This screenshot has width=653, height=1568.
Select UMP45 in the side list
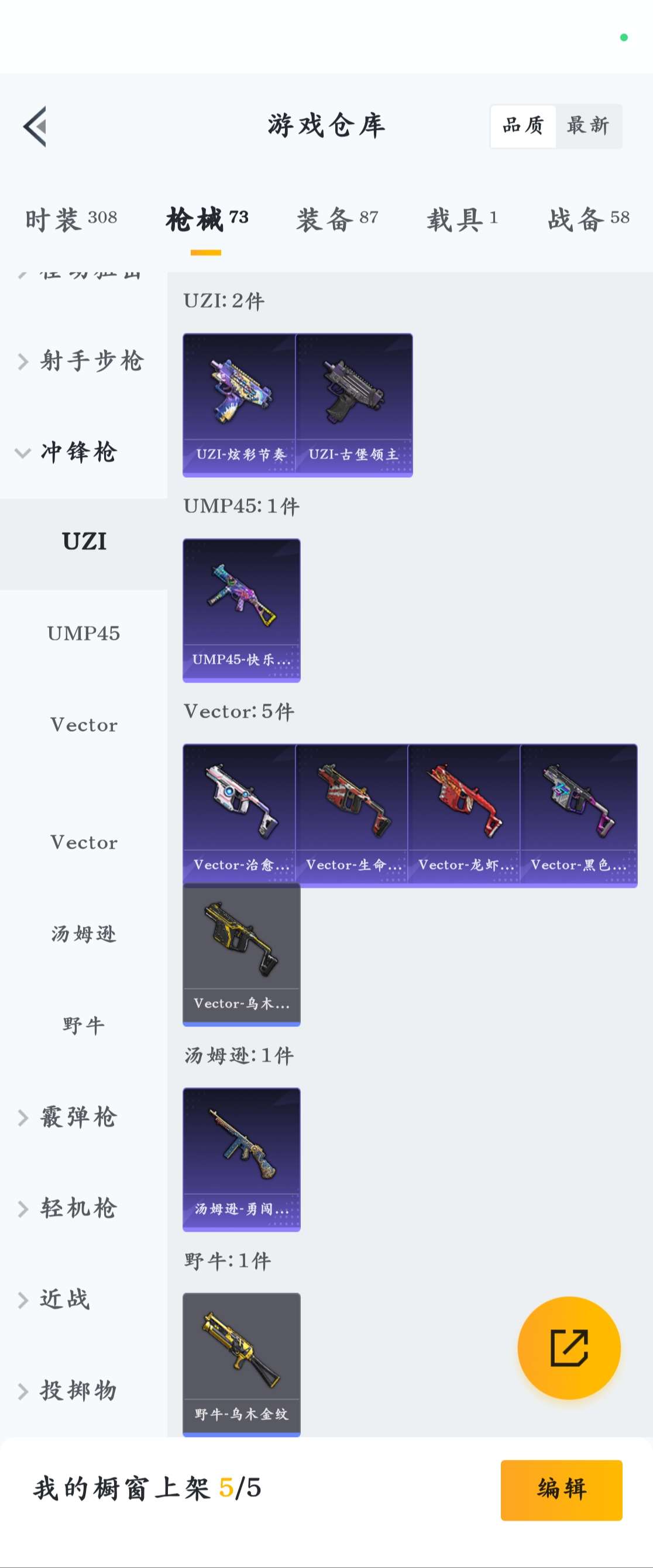(84, 633)
